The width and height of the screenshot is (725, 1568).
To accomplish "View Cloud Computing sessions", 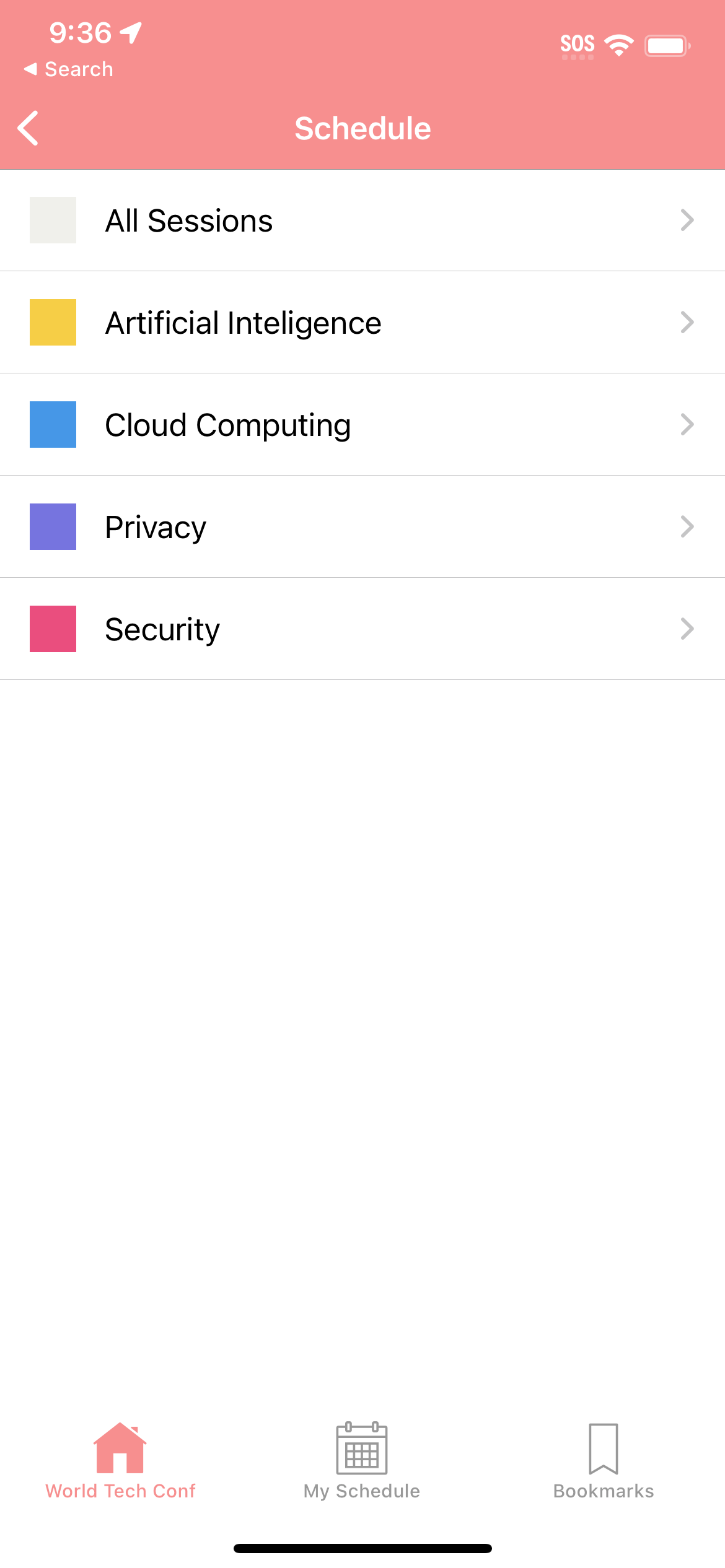I will [x=362, y=425].
